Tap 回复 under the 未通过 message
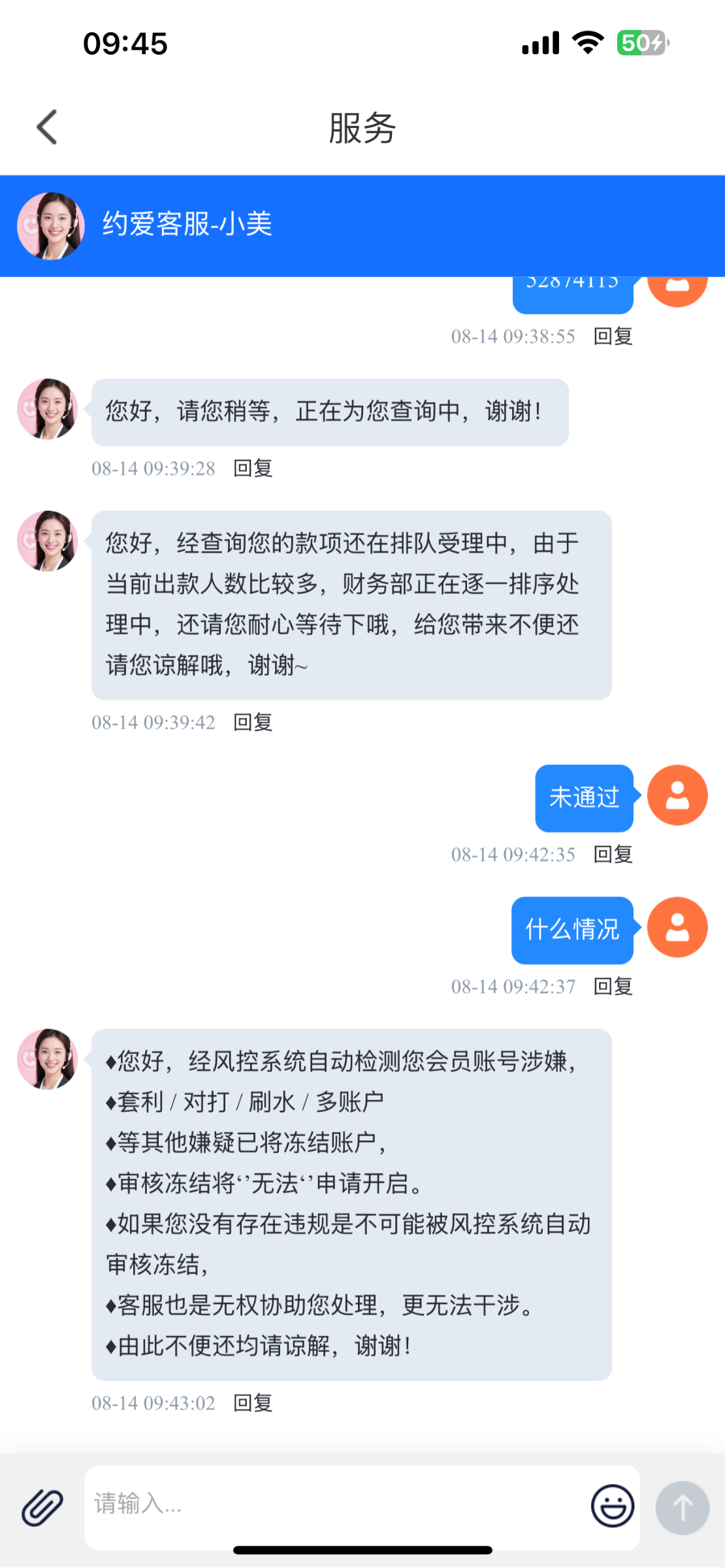 tap(613, 855)
